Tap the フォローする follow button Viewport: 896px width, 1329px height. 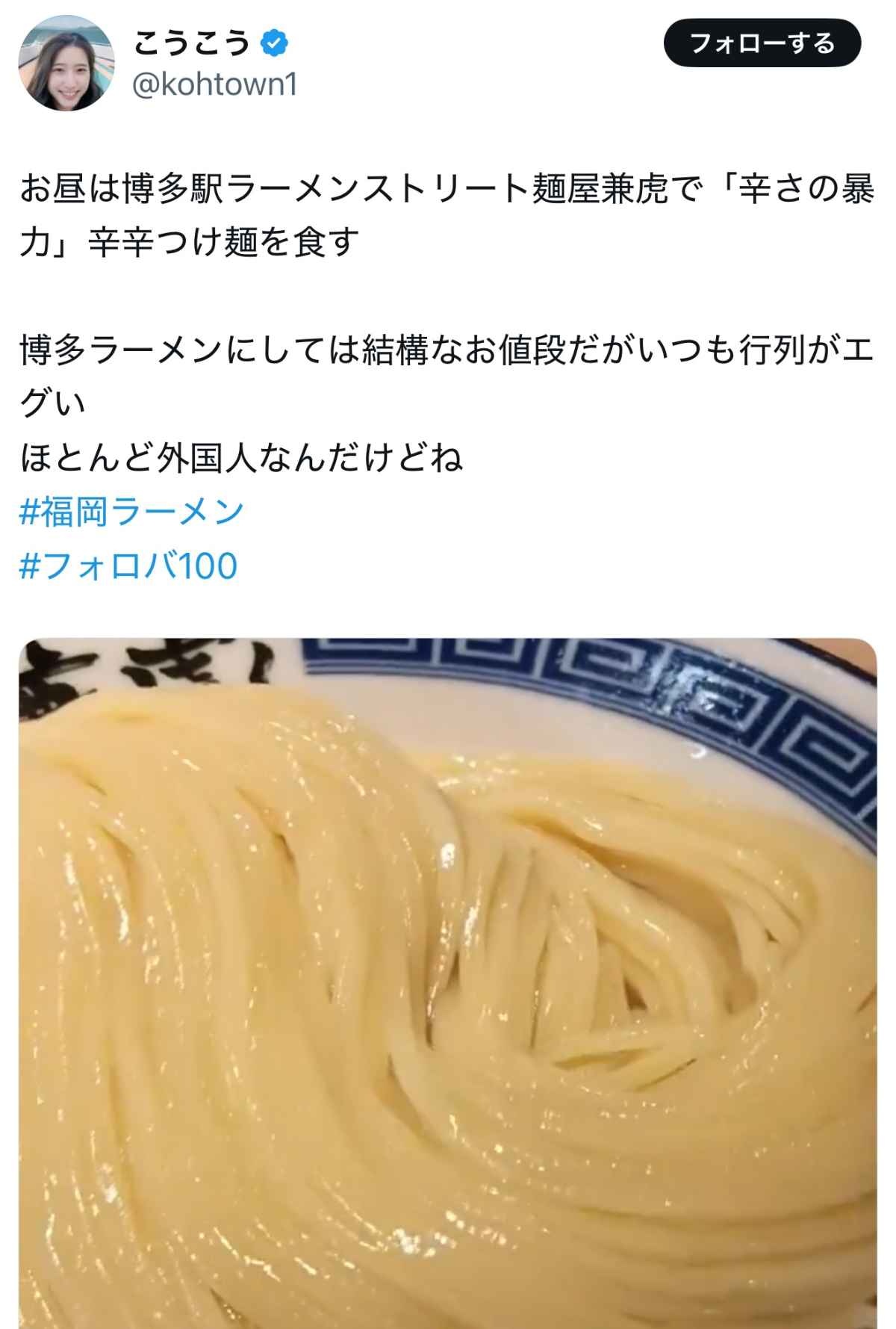click(762, 44)
